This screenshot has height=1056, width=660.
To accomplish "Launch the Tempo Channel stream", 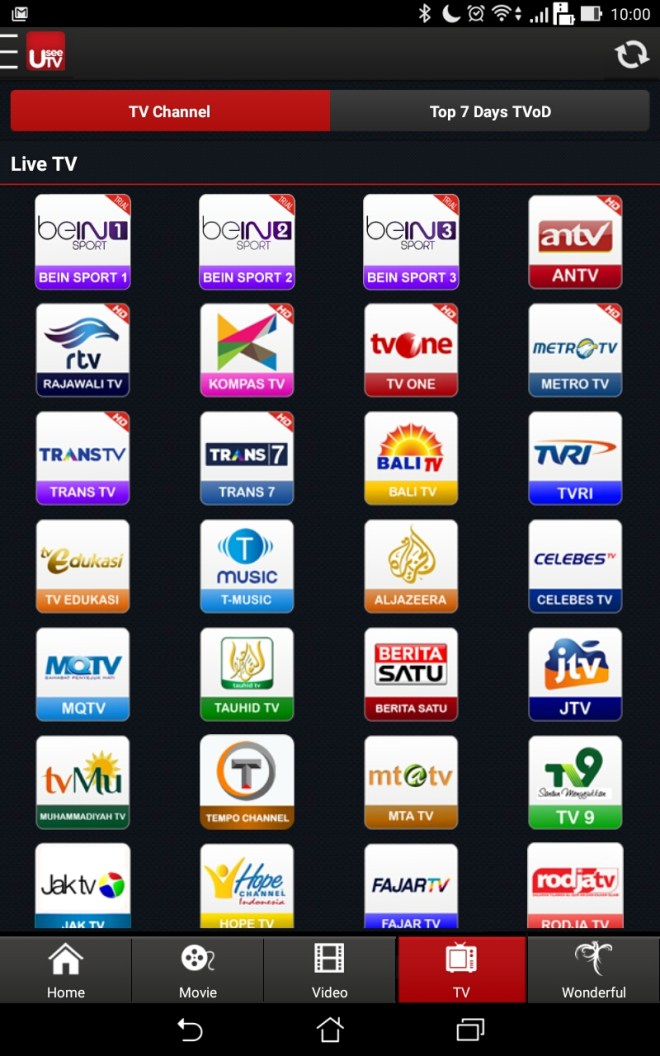I will point(247,781).
